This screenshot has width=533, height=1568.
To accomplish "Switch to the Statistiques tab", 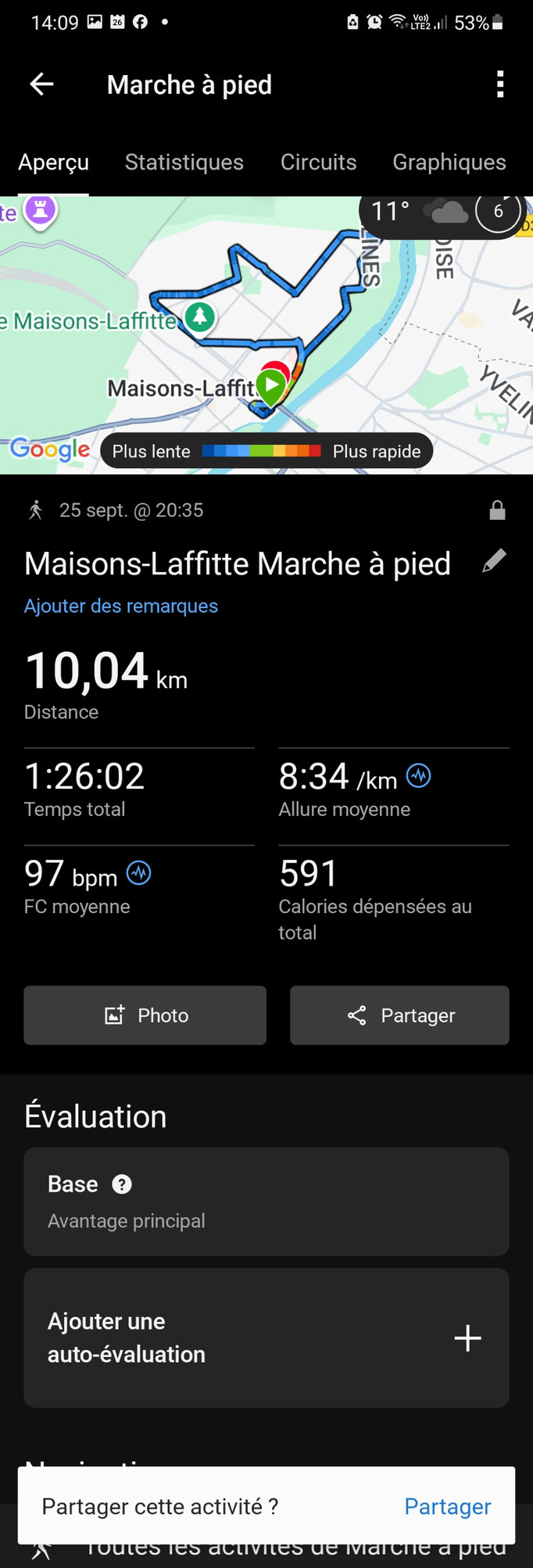I will point(184,163).
